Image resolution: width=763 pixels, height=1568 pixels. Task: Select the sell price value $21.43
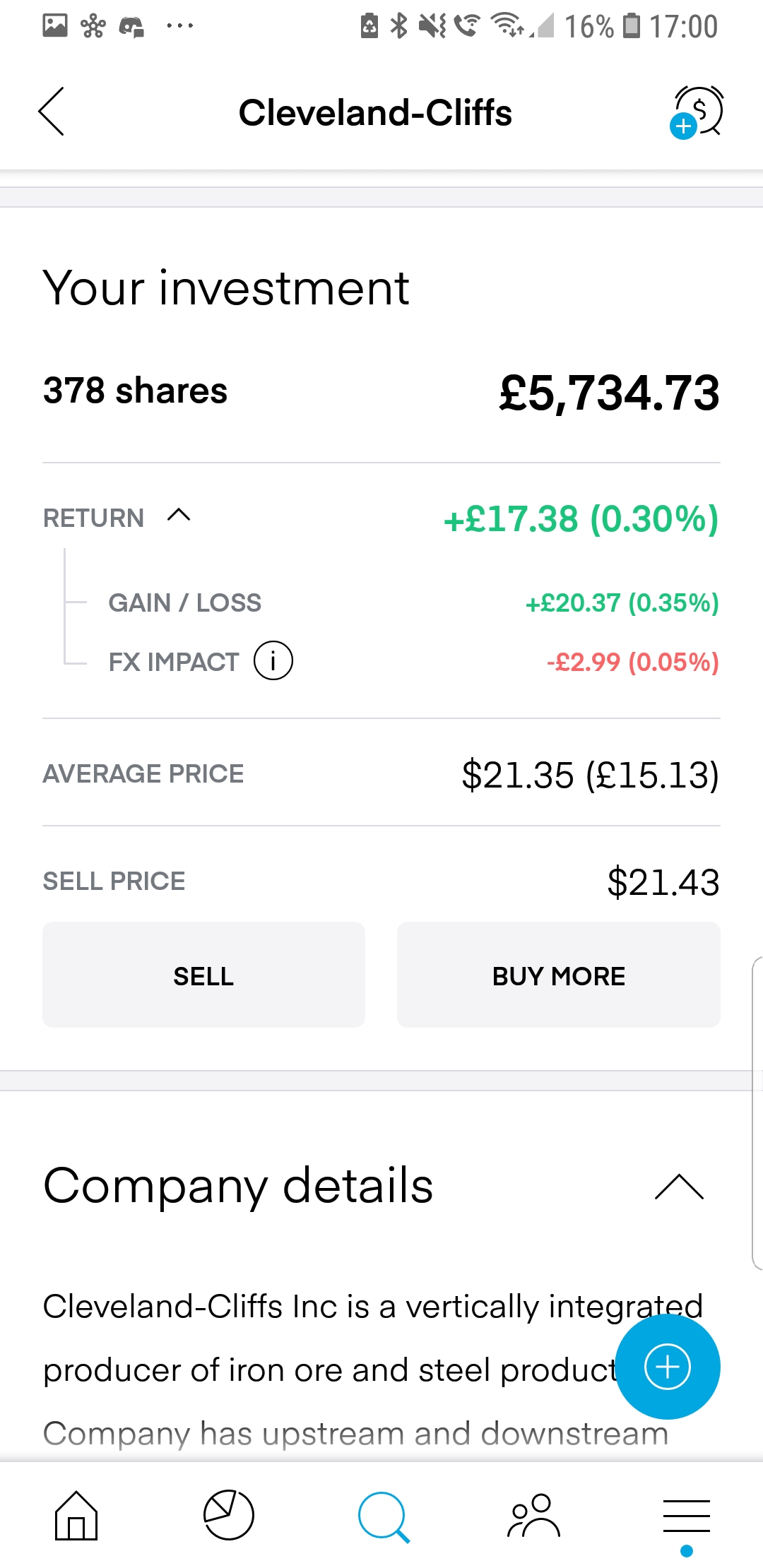[x=663, y=881]
